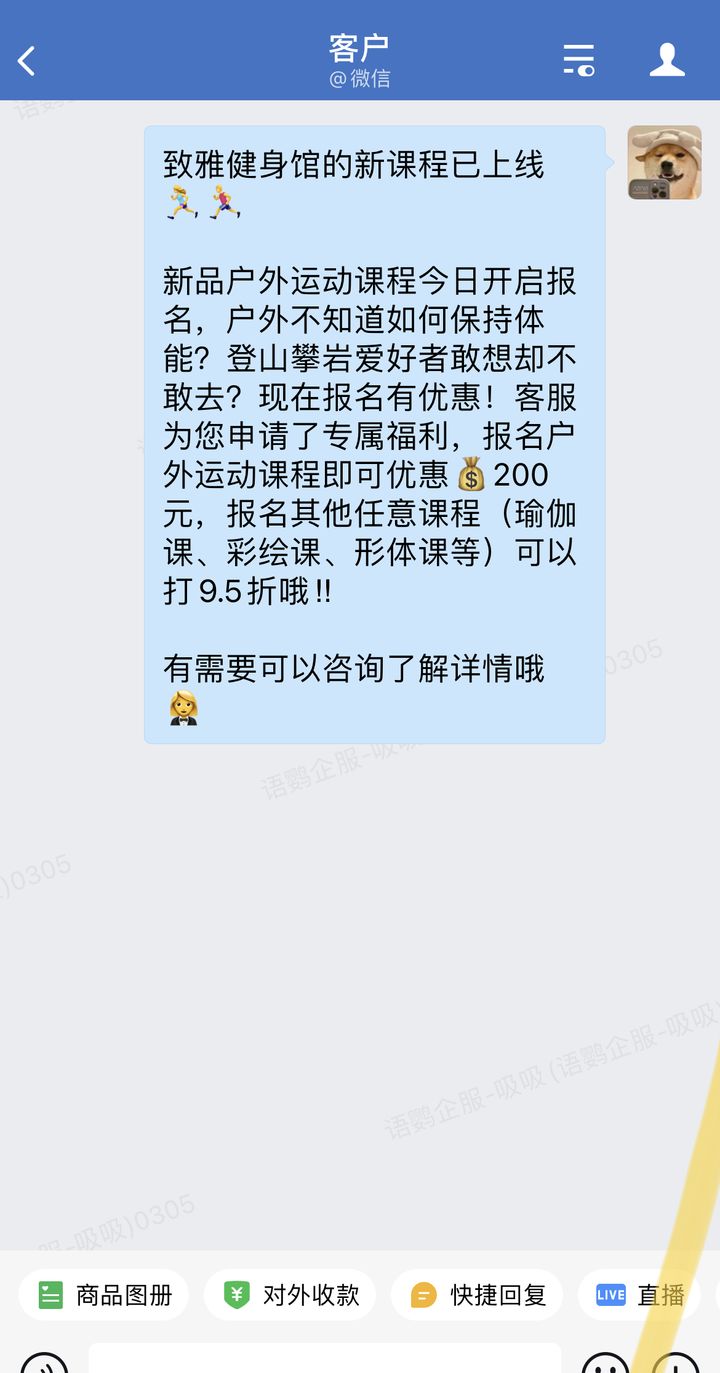This screenshot has height=1373, width=720.
Task: Open 商品图册 product album
Action: (x=105, y=1295)
